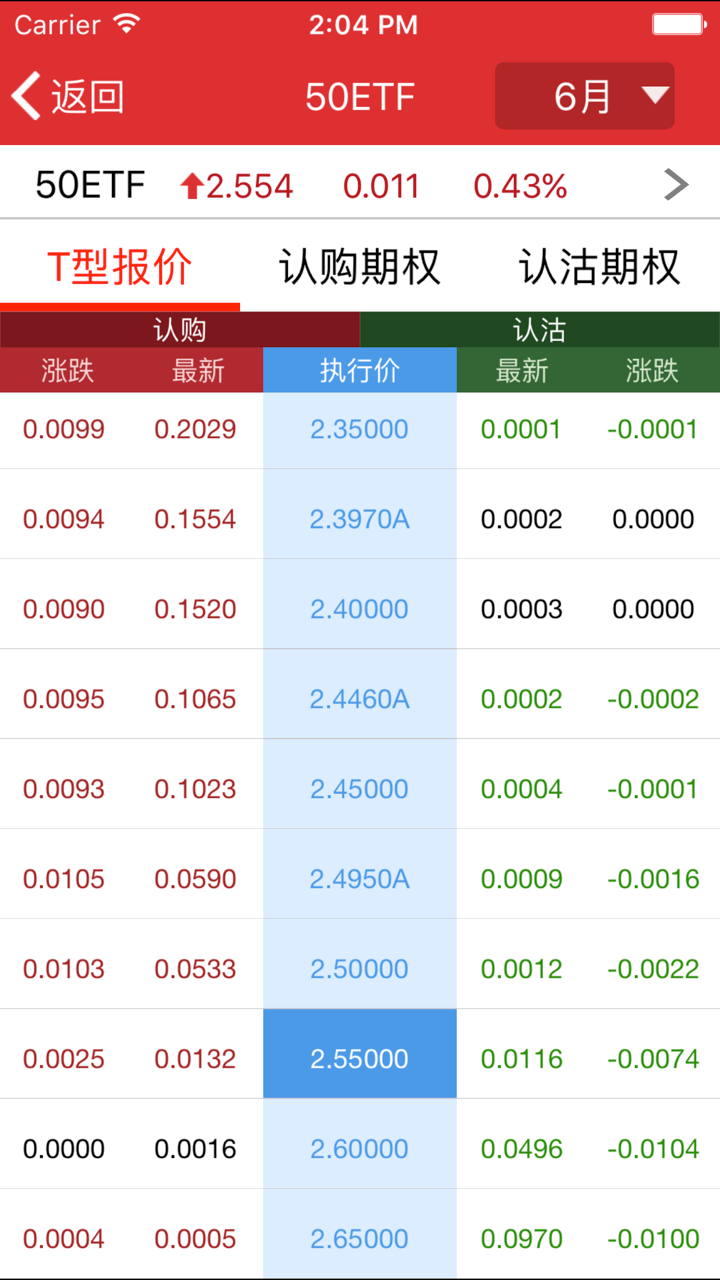Open the highlighted 2.55000 strike row
The height and width of the screenshot is (1280, 720).
point(360,1058)
